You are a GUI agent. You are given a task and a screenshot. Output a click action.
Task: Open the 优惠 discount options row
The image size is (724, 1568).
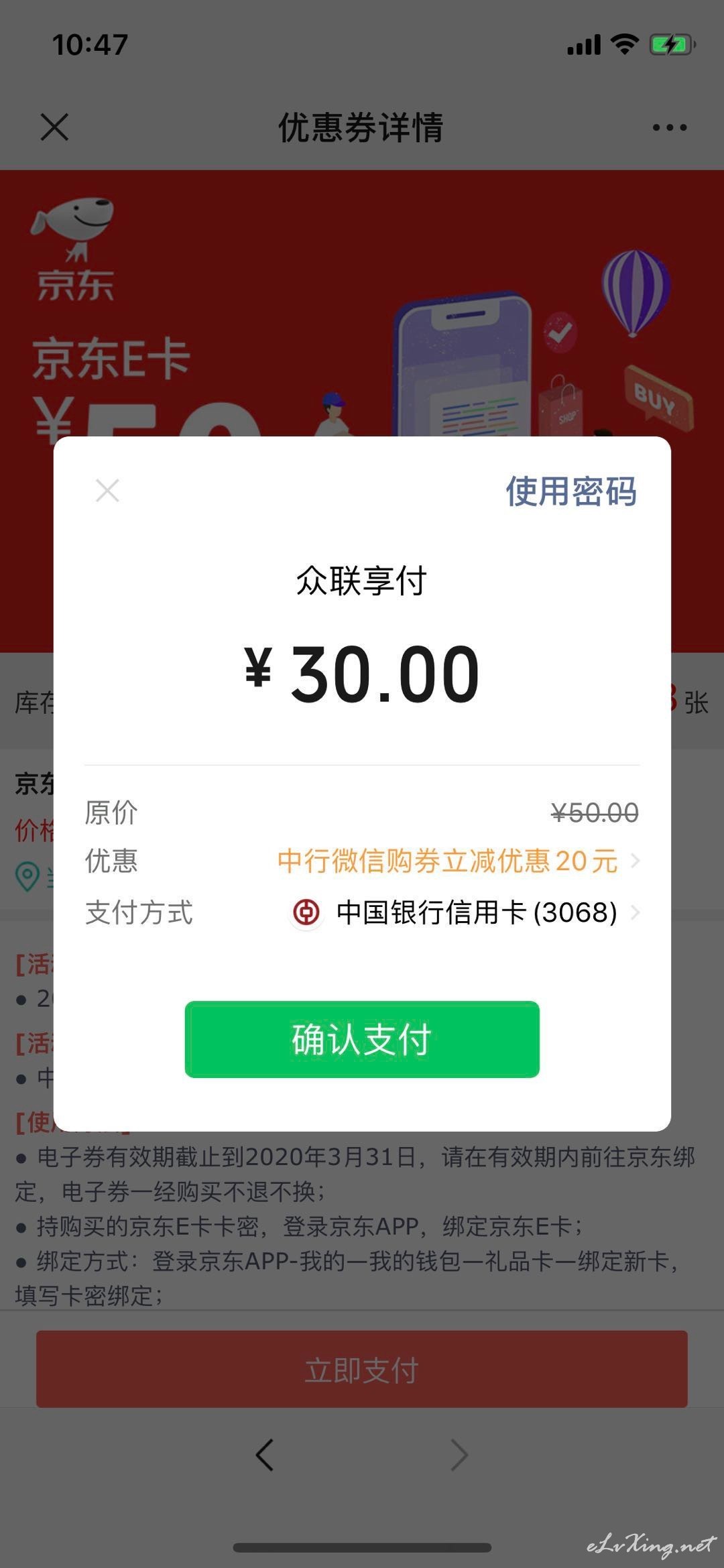(x=362, y=861)
